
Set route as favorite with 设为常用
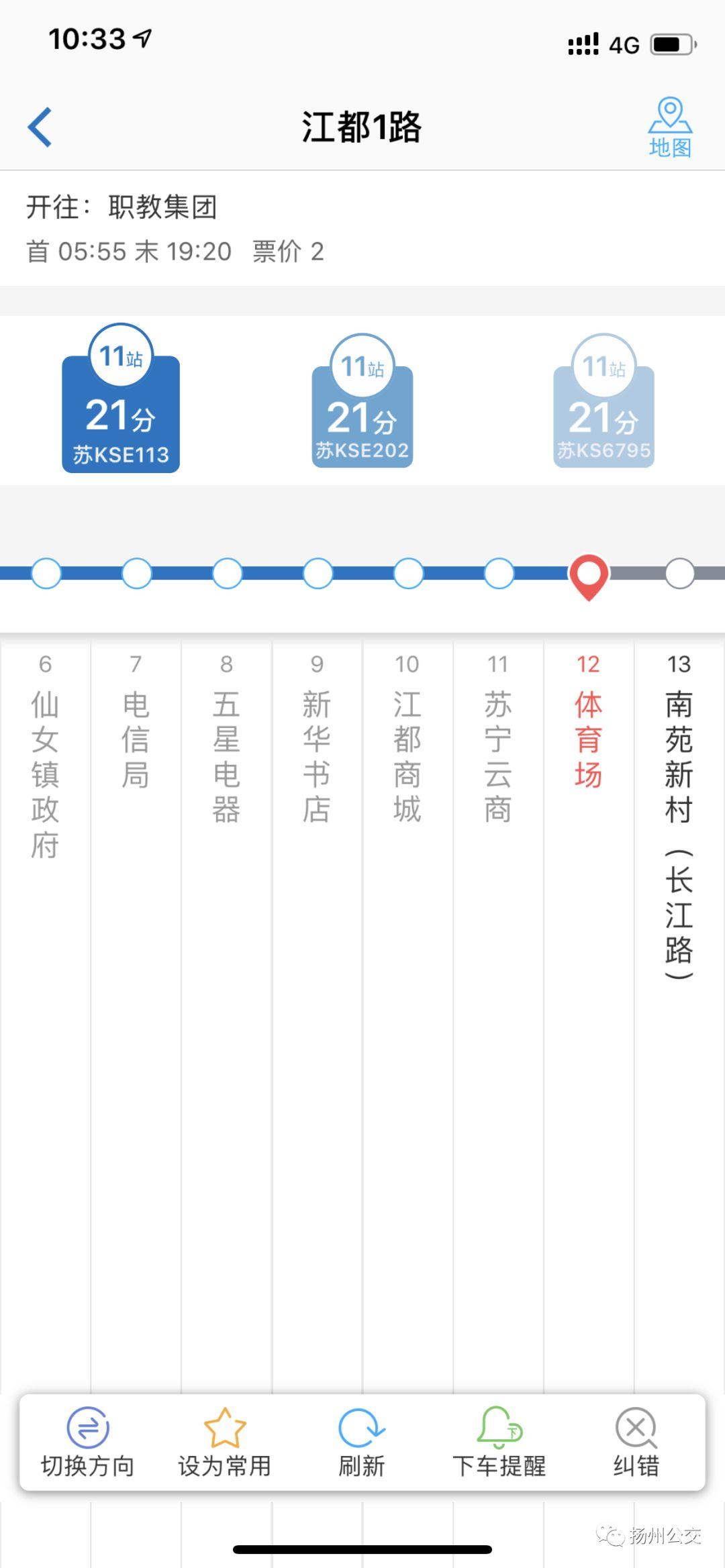click(224, 1442)
